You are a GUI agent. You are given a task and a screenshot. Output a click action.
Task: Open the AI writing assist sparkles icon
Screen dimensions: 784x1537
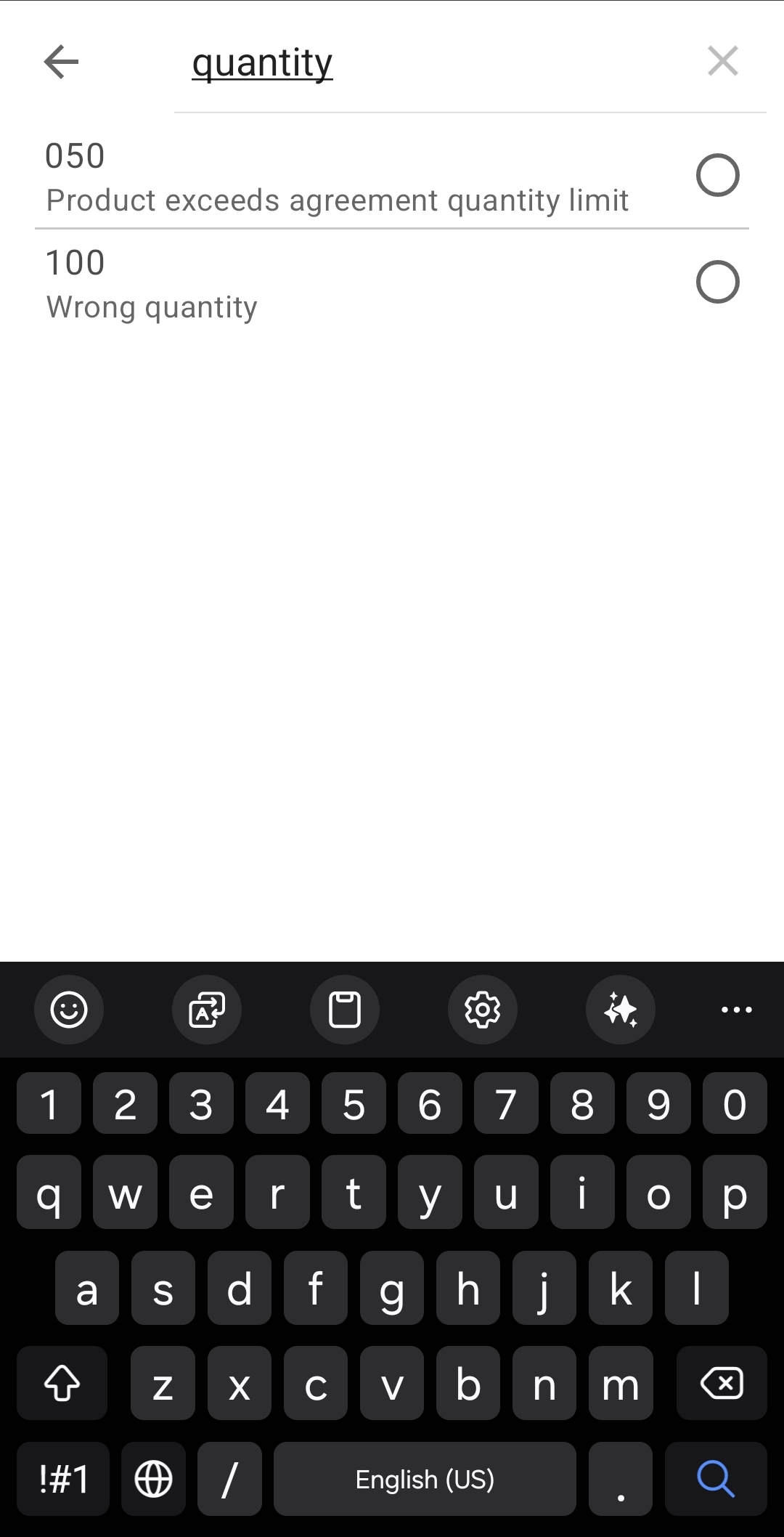click(x=620, y=1009)
